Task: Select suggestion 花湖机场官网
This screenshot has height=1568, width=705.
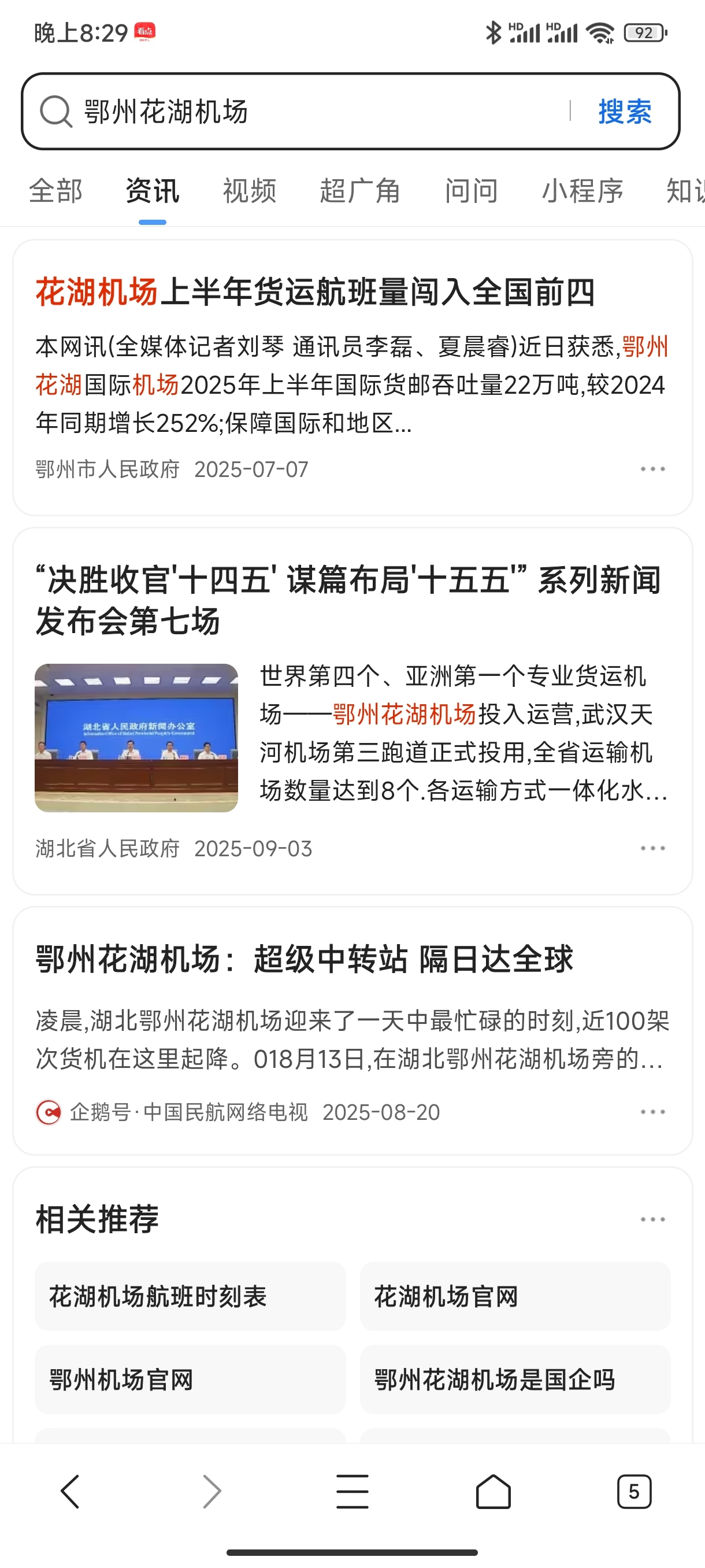Action: tap(515, 1296)
